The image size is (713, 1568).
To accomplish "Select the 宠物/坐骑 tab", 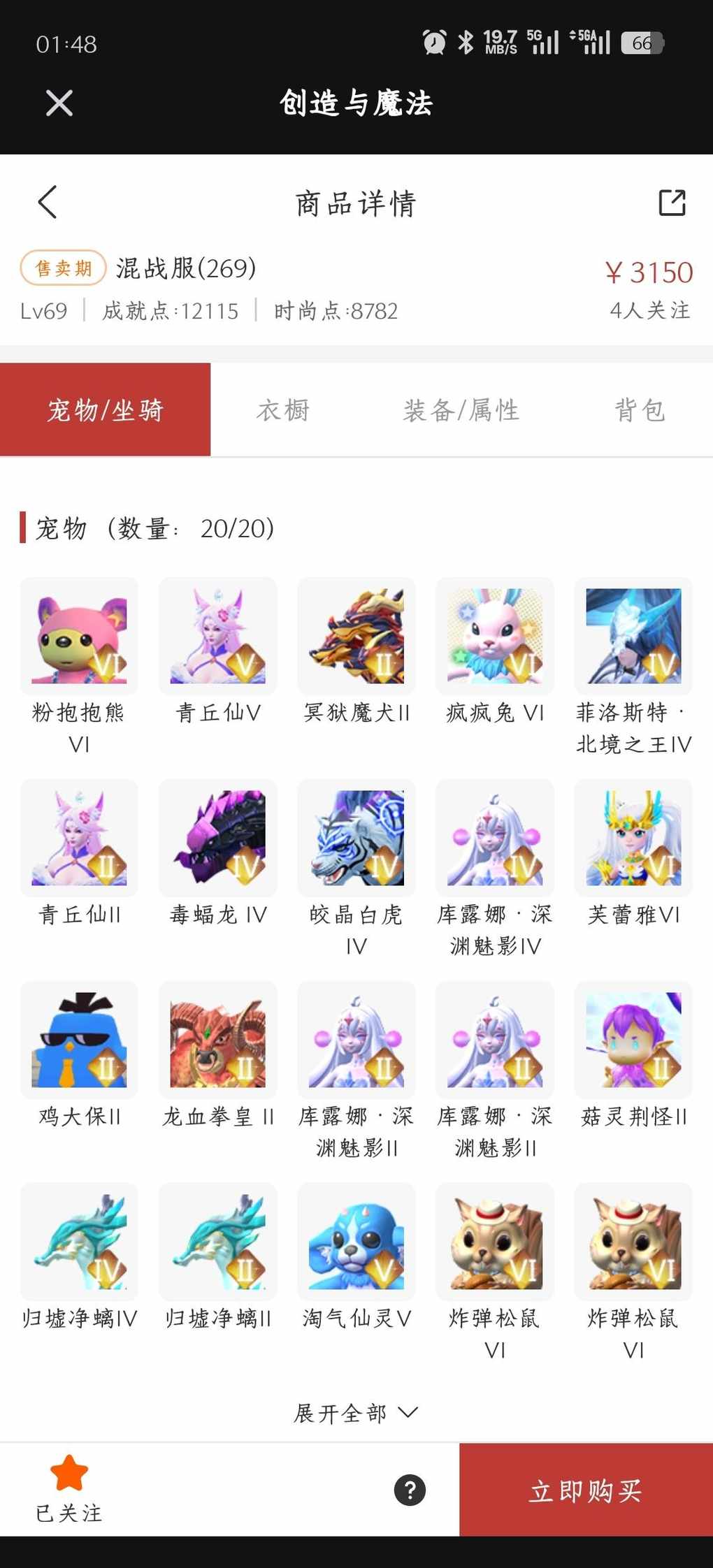I will [106, 410].
